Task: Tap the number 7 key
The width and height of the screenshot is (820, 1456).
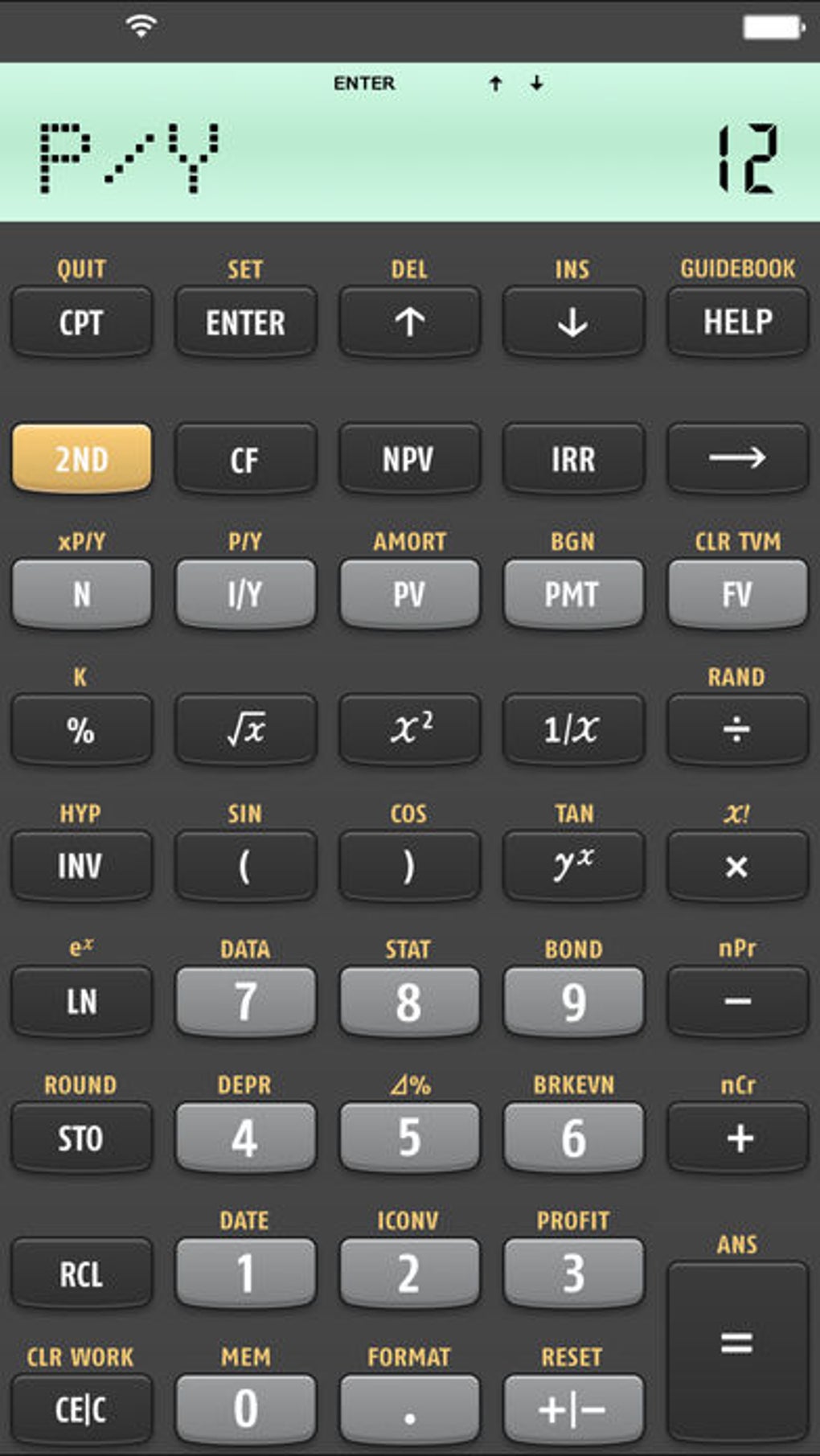Action: pos(245,1002)
